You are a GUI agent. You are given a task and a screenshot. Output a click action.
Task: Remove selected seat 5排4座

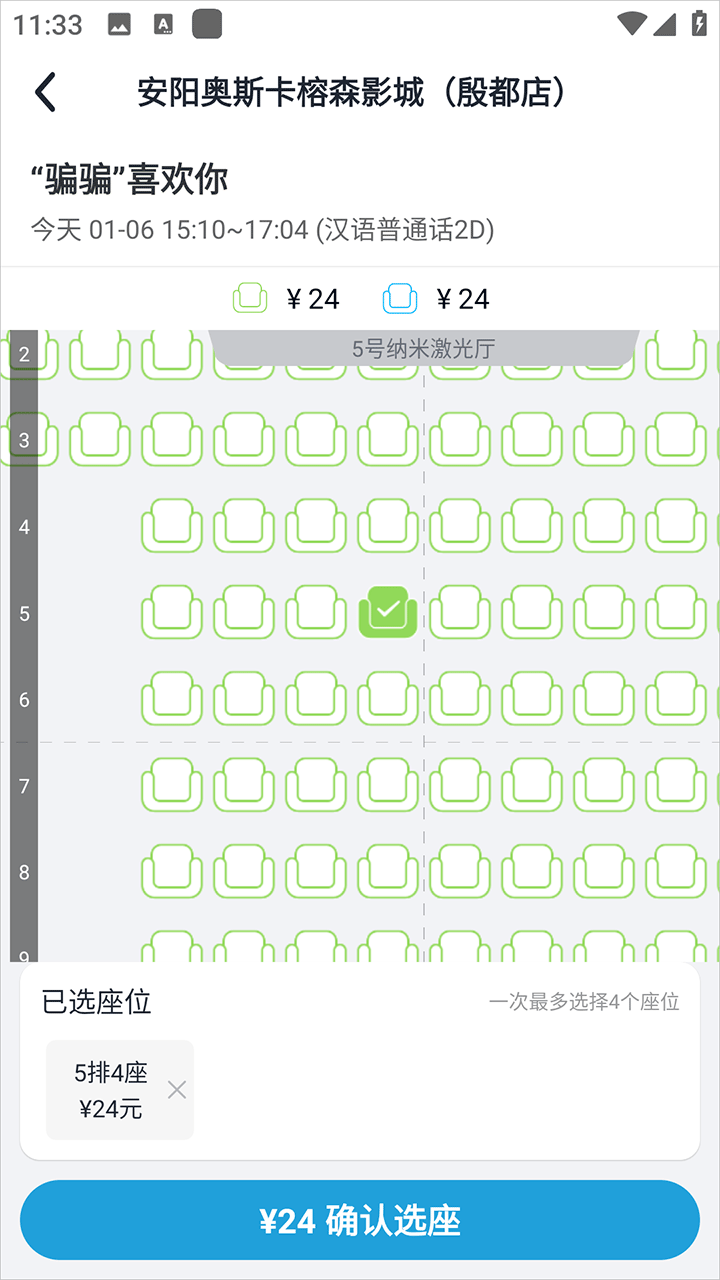tap(177, 1090)
